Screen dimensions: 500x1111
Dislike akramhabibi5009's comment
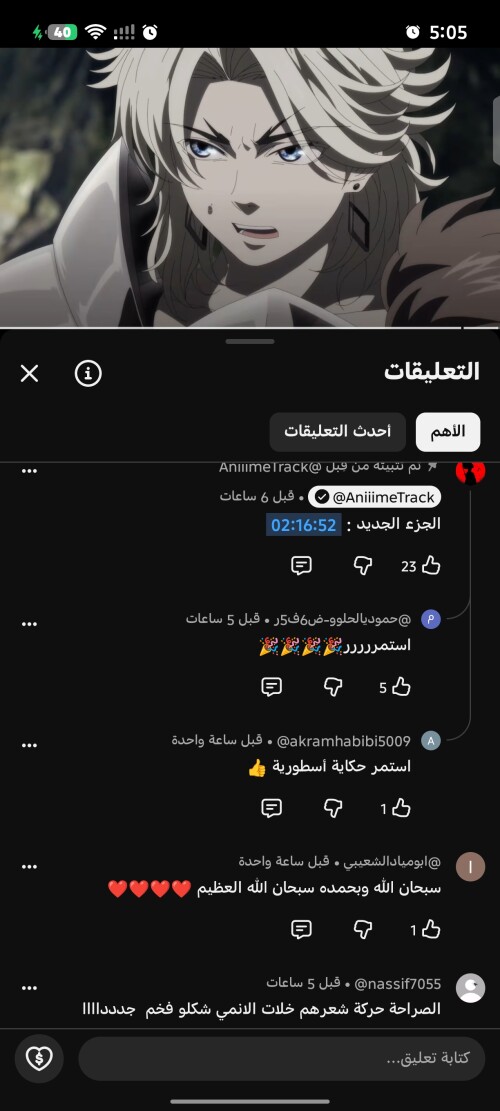click(x=333, y=808)
